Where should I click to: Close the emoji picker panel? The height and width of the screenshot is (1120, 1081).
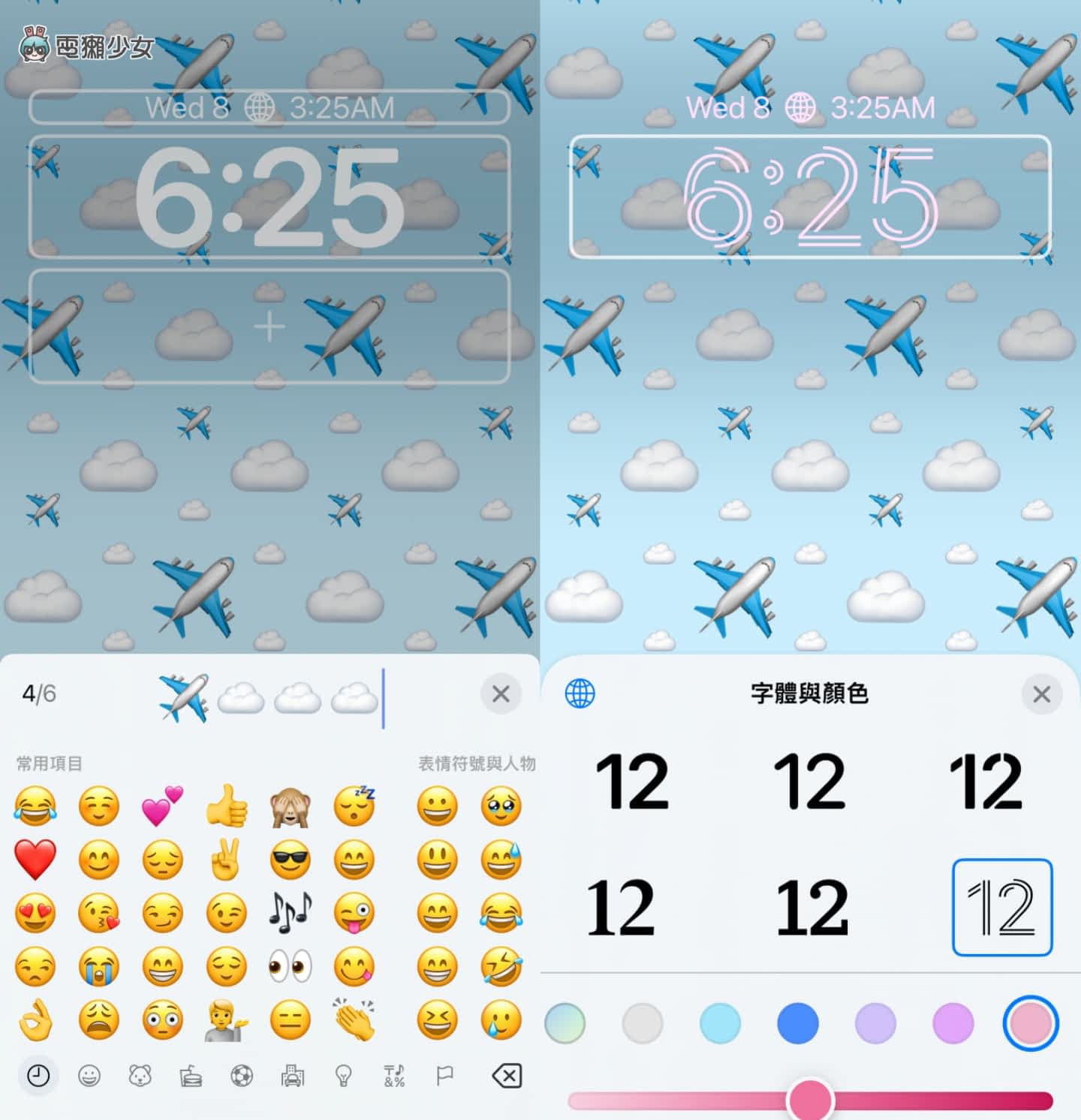point(501,694)
